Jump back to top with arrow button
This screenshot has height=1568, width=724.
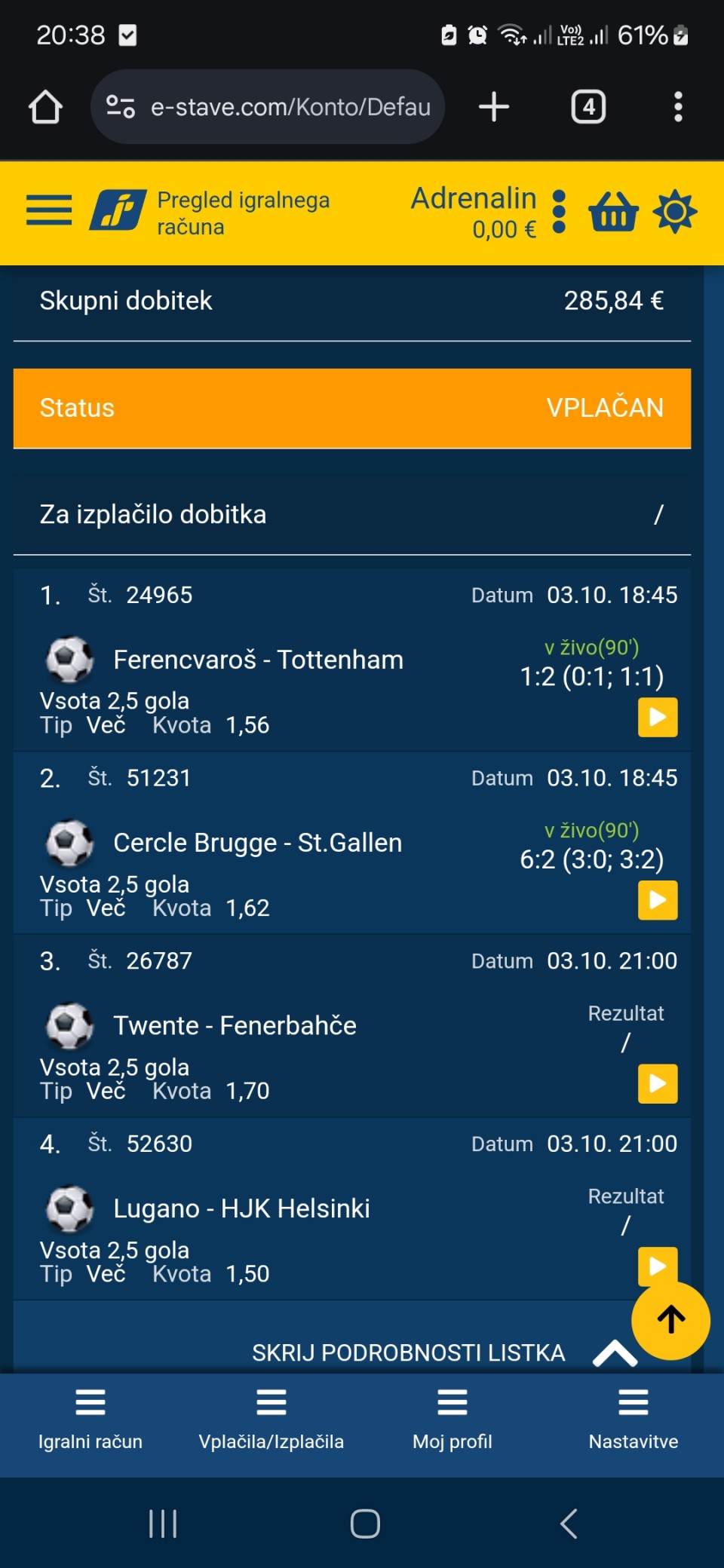click(x=670, y=1320)
